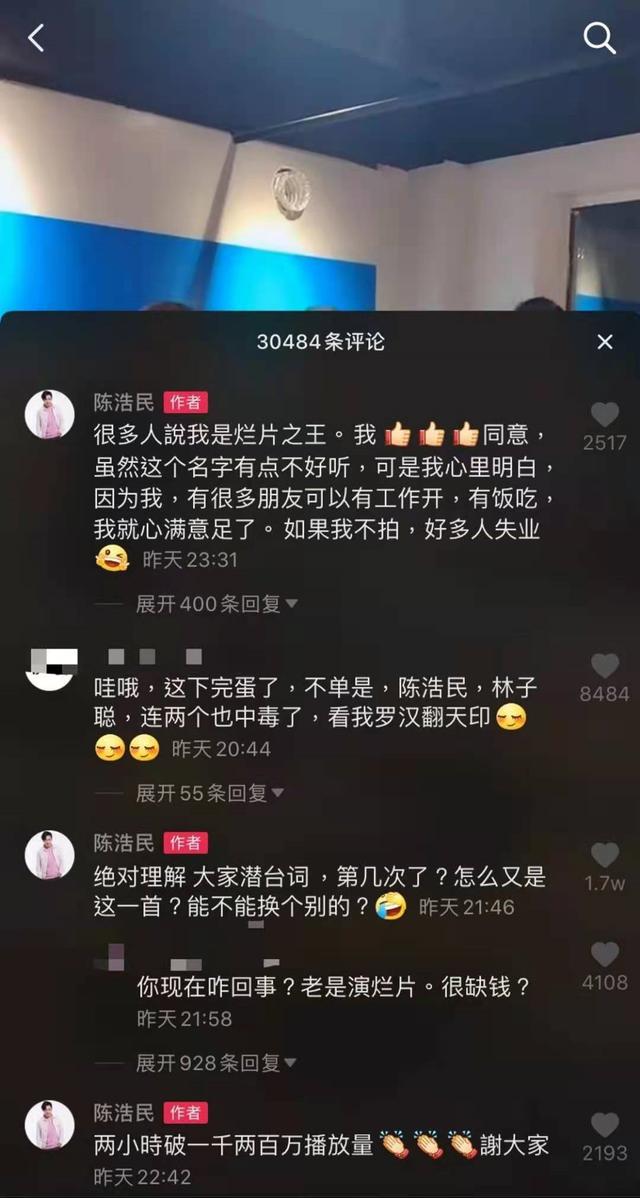Like the comment with 1.7w likes
Viewport: 640px width, 1198px height.
pyautogui.click(x=604, y=855)
